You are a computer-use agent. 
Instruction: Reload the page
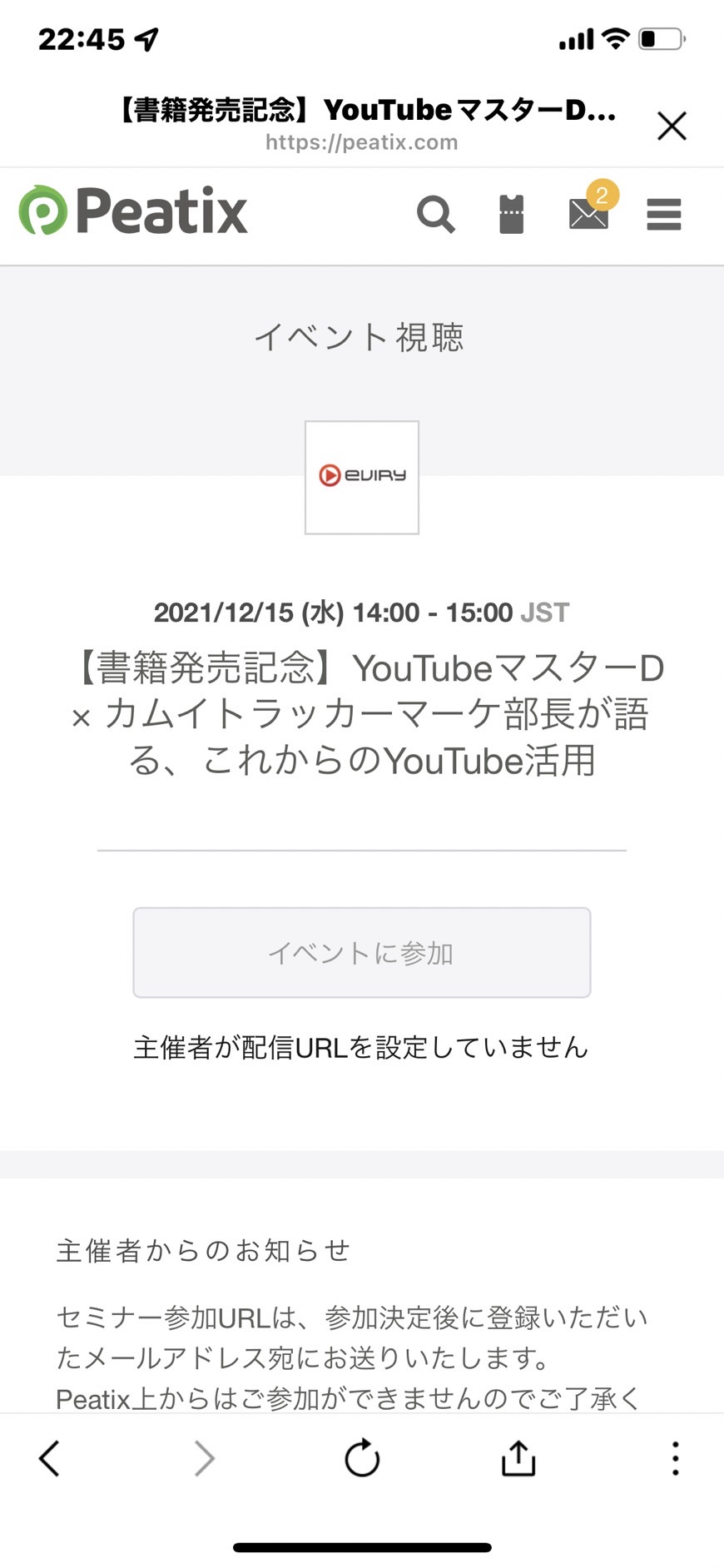coord(362,1458)
